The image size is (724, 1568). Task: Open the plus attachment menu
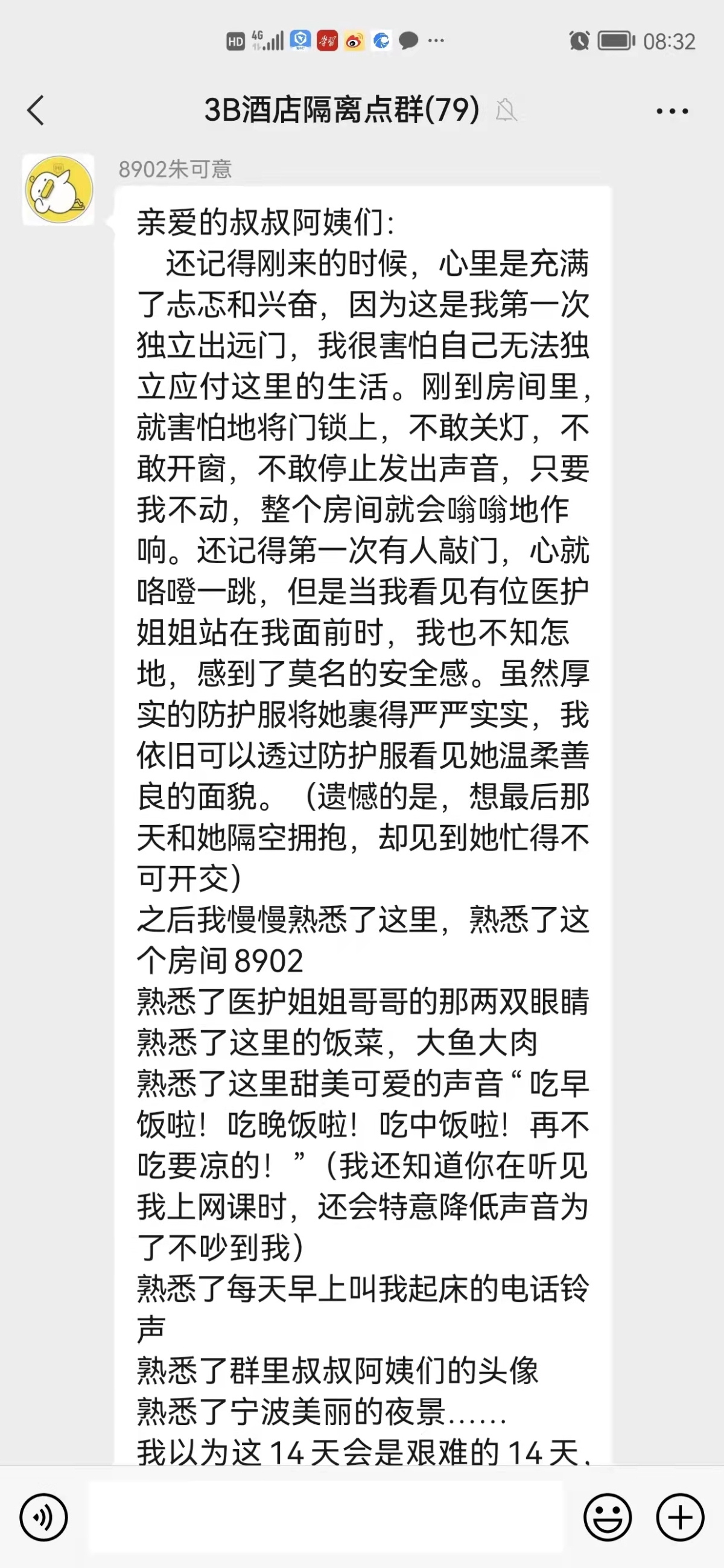[x=680, y=1517]
